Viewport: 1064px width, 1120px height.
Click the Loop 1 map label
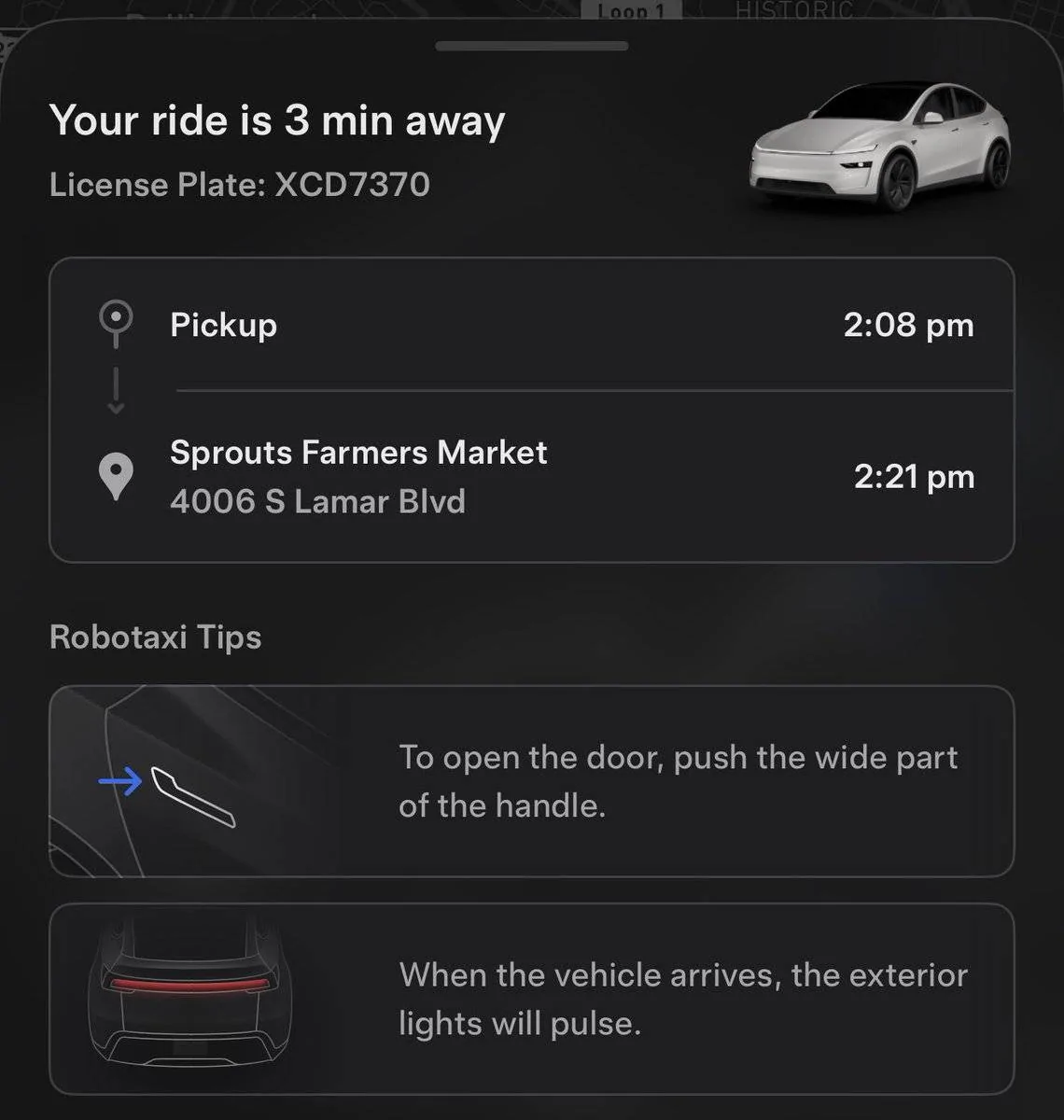coord(633,11)
